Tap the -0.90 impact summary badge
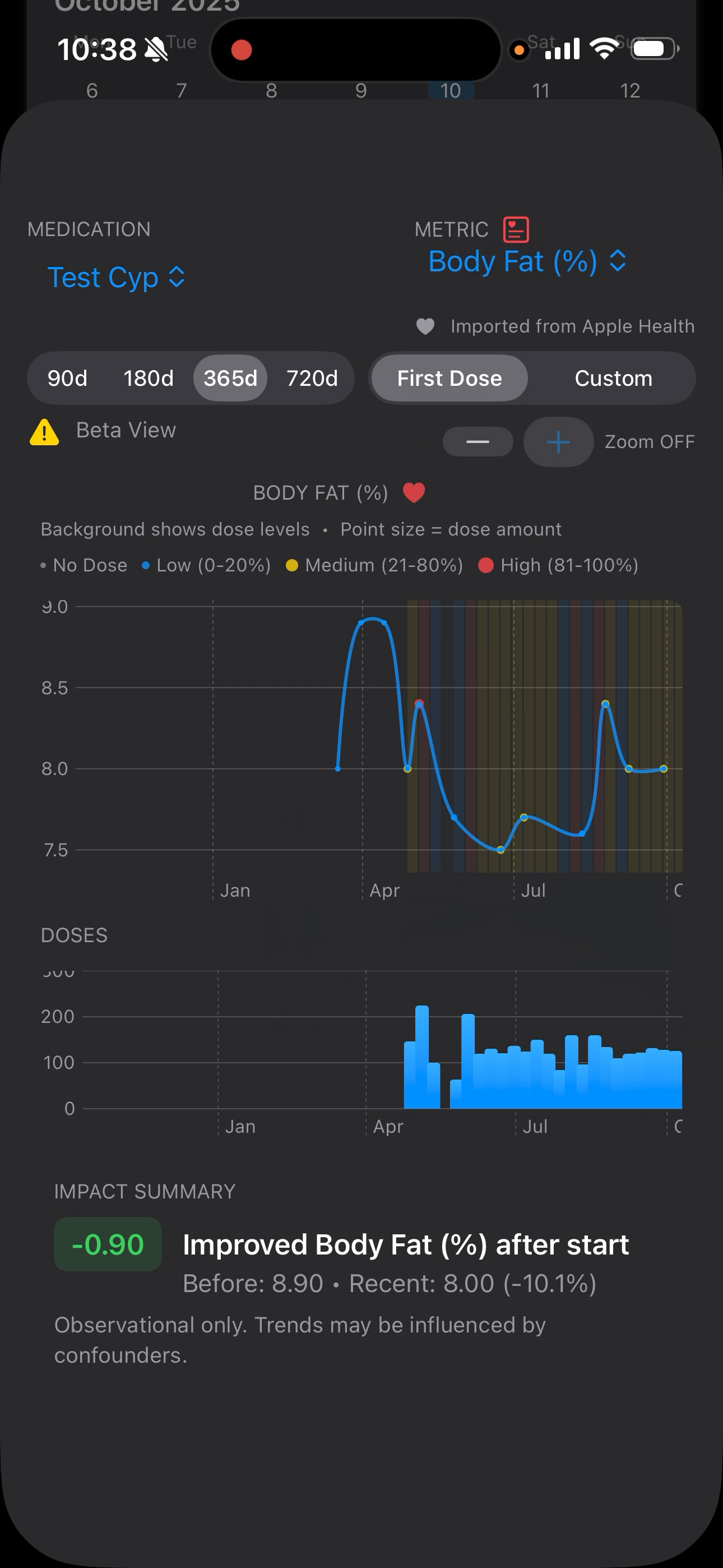 click(107, 1246)
